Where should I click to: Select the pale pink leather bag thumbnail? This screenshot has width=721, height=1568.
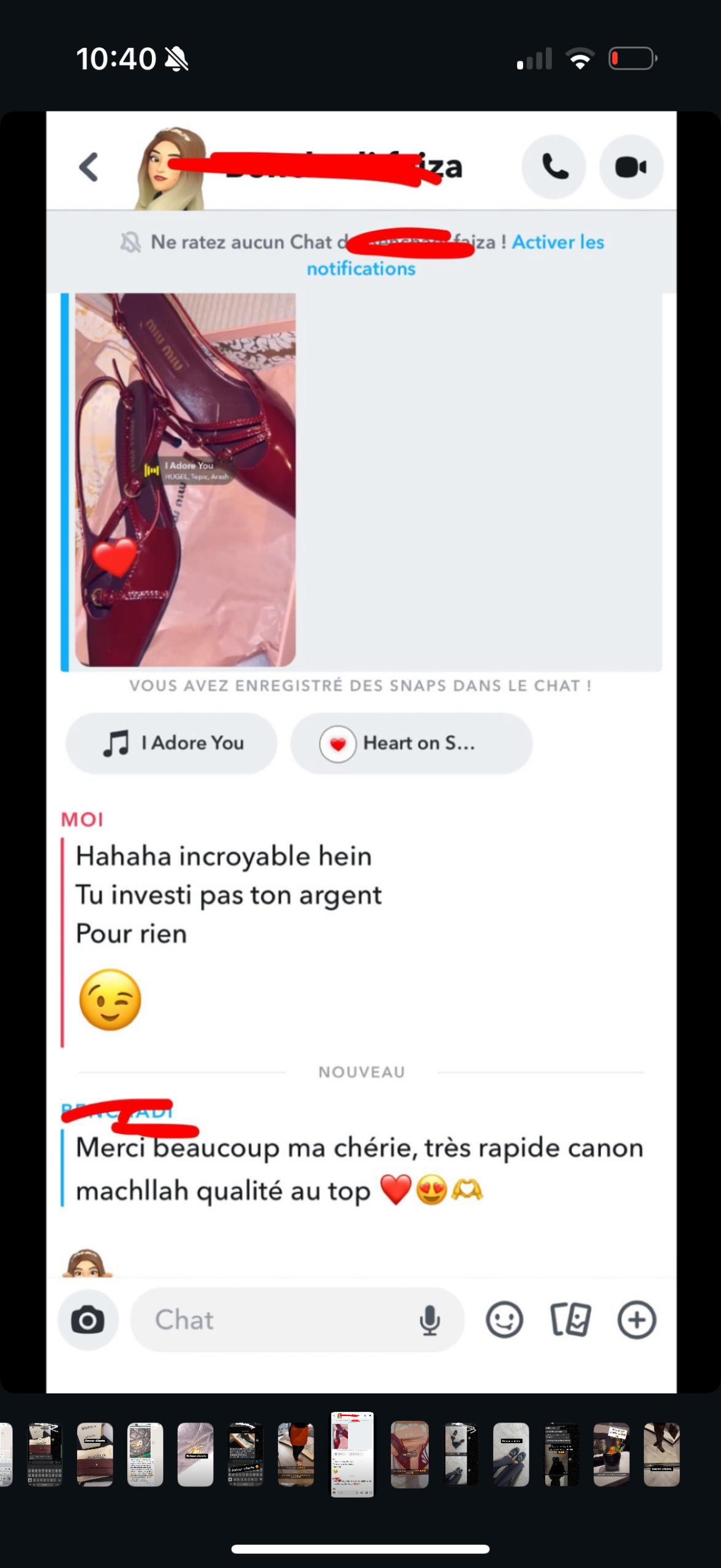[195, 1455]
